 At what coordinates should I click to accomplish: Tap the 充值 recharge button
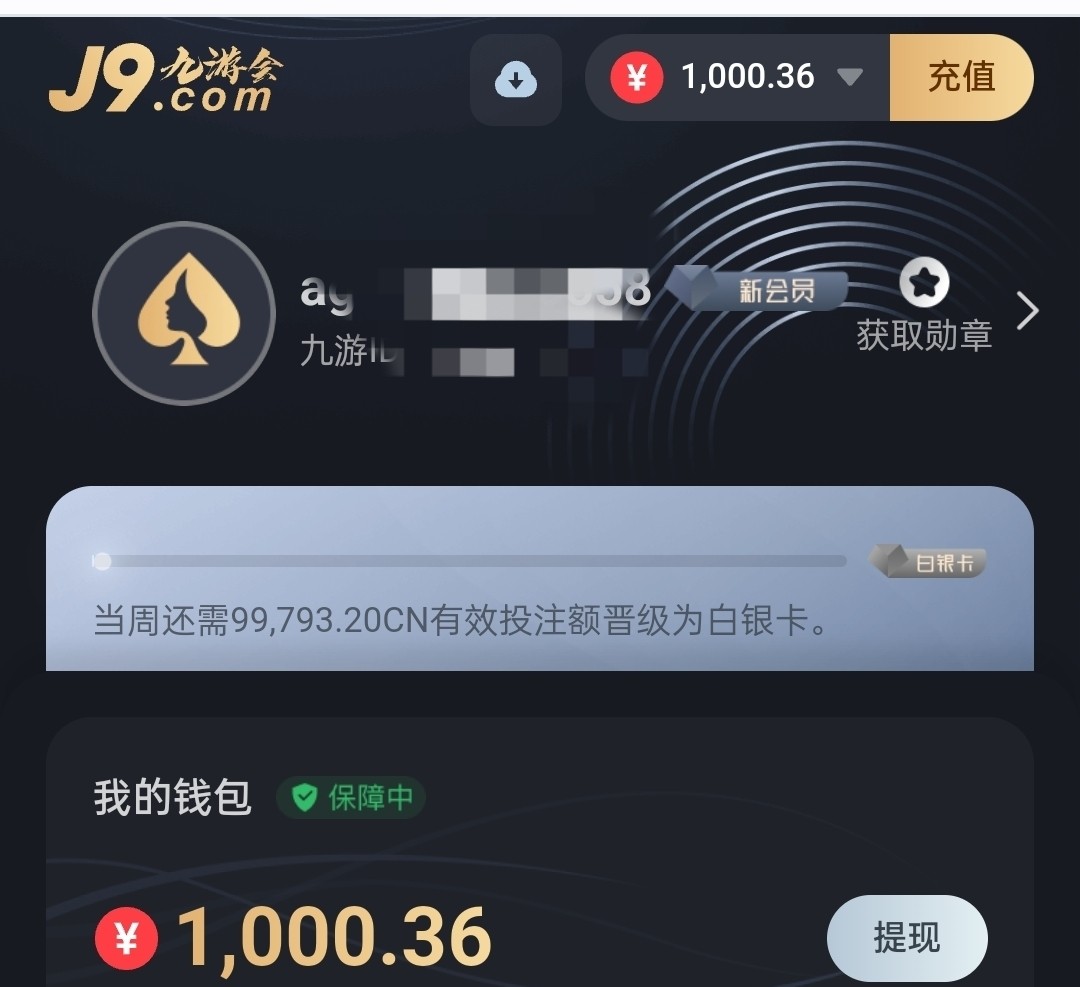[961, 78]
